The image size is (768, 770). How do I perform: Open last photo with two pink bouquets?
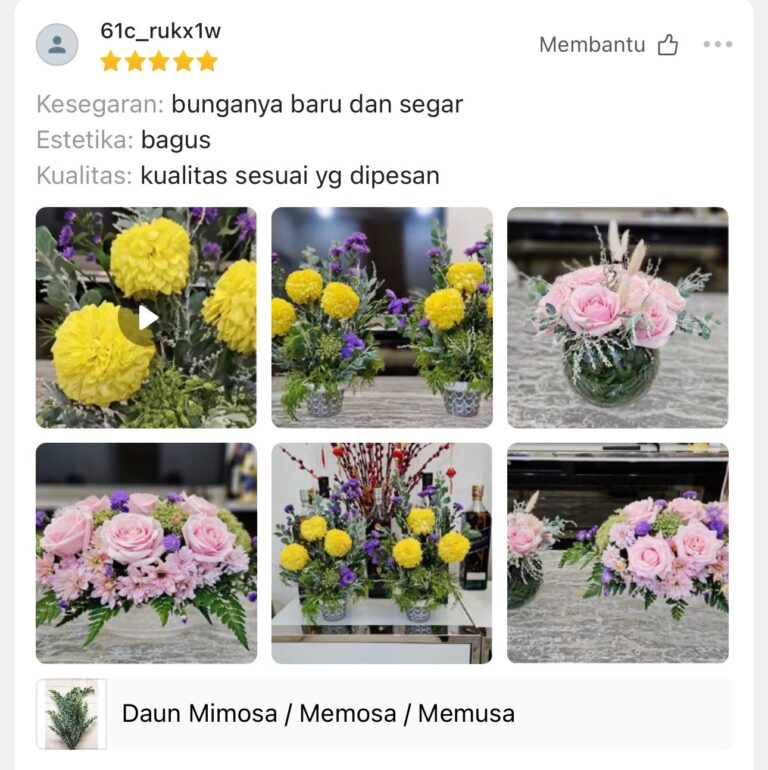click(x=617, y=553)
